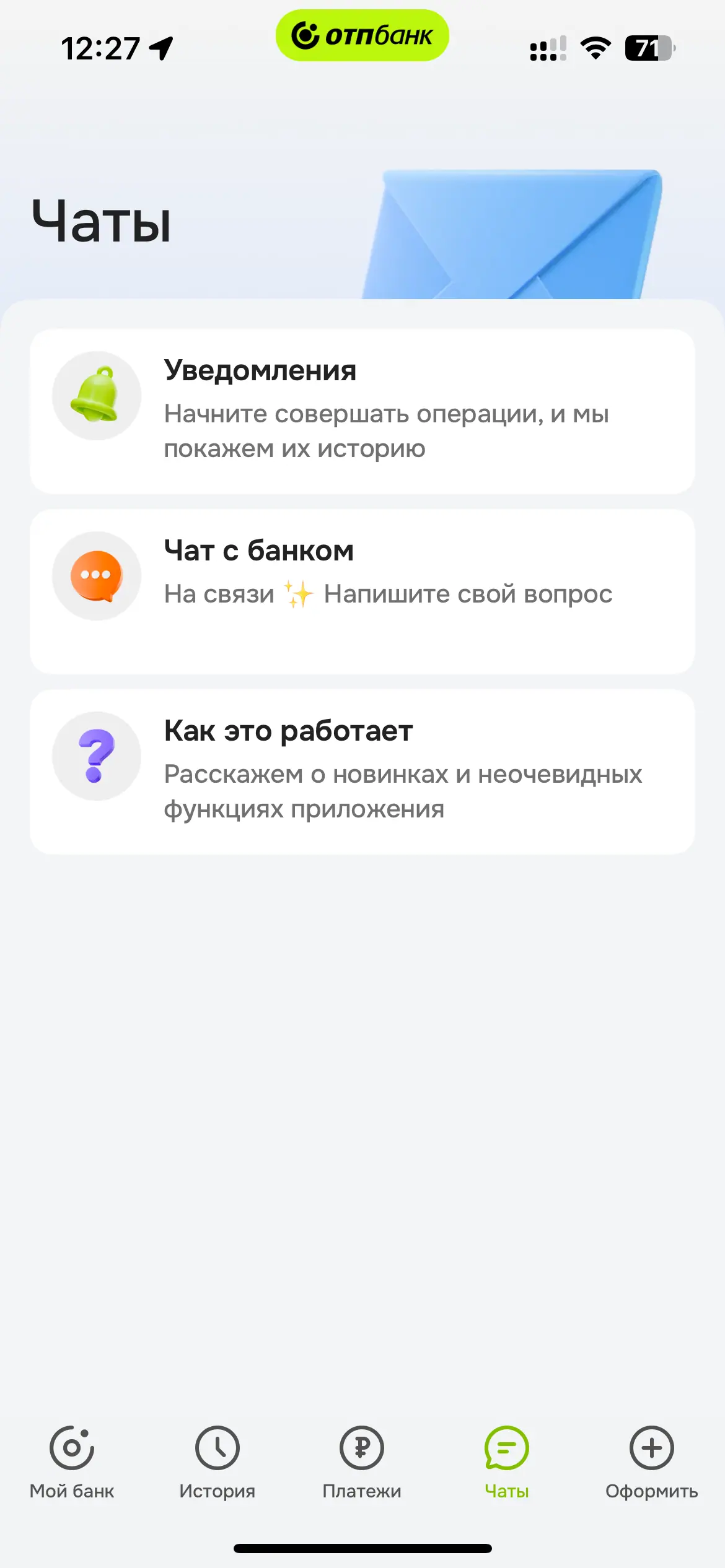Select the Чаты tab
Screen dimensions: 725x1568
(507, 1463)
